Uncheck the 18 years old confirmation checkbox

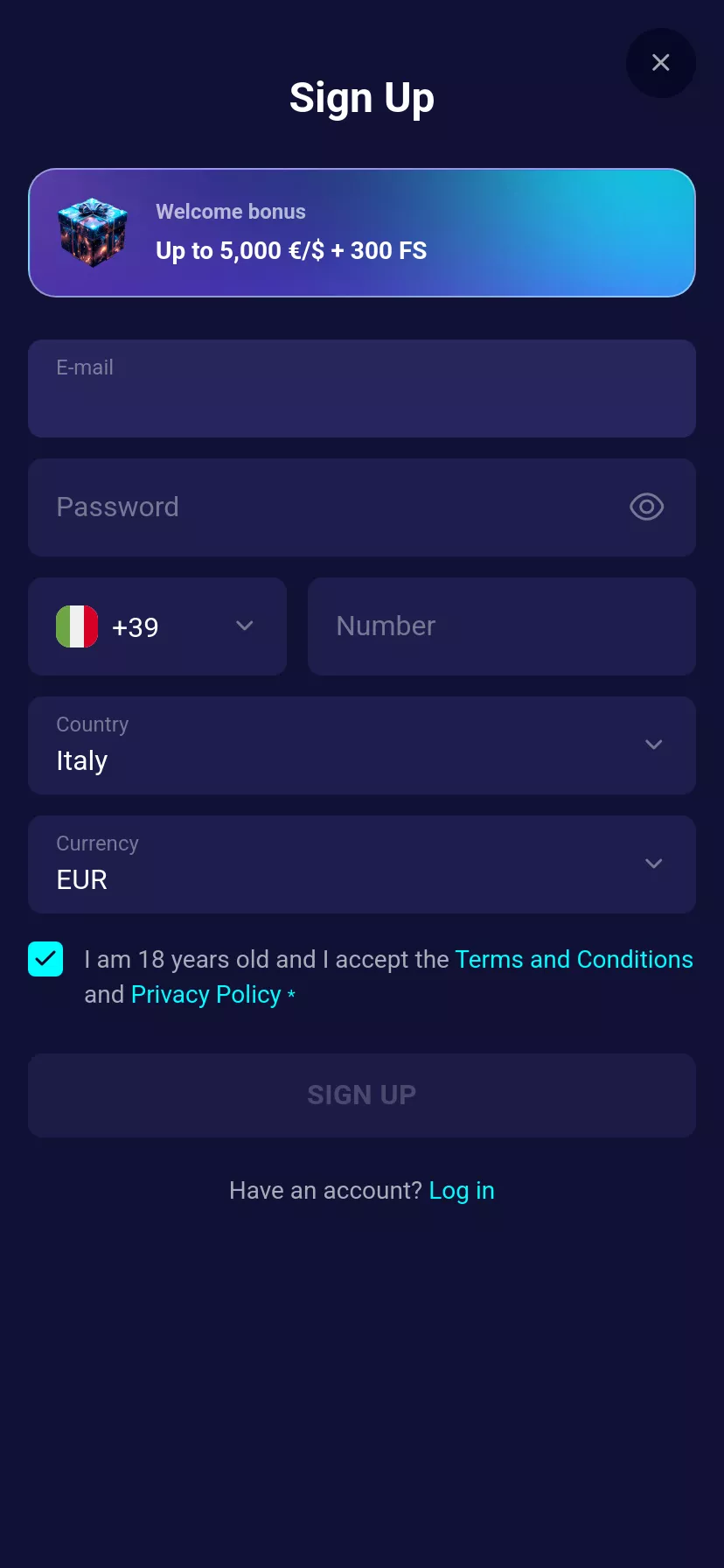[x=45, y=959]
